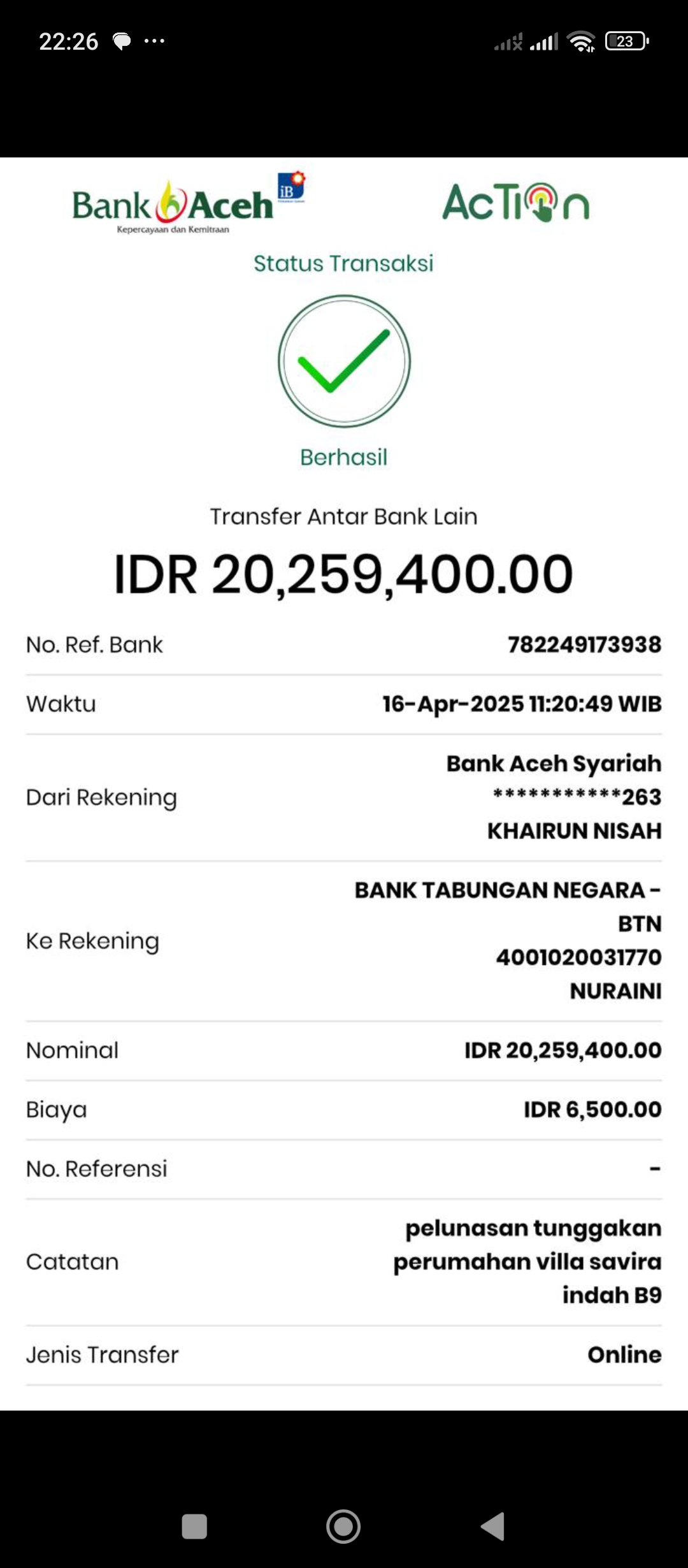Go back using the system back button
688x1568 pixels.
(494, 1526)
